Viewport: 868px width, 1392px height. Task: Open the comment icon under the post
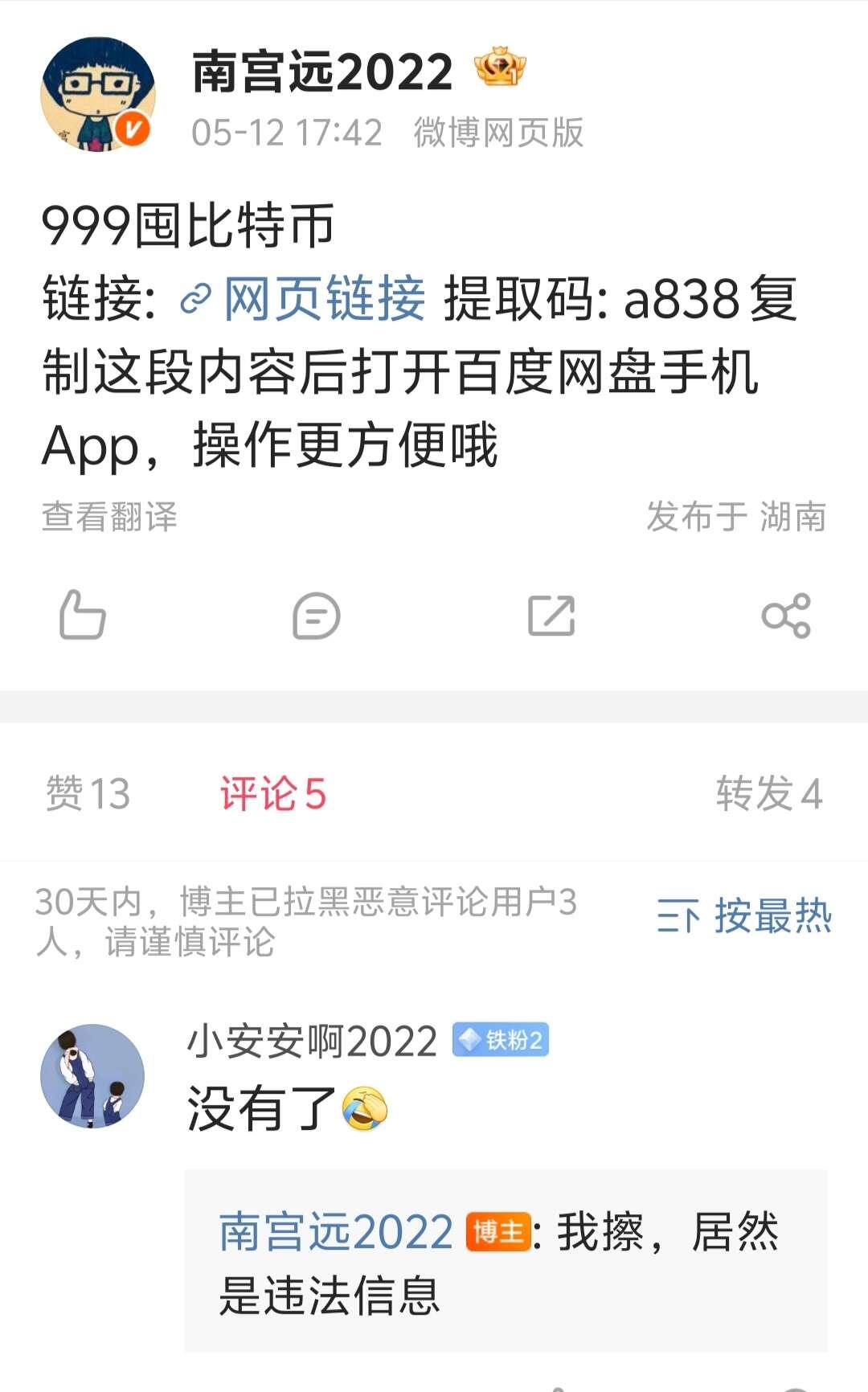pyautogui.click(x=316, y=616)
